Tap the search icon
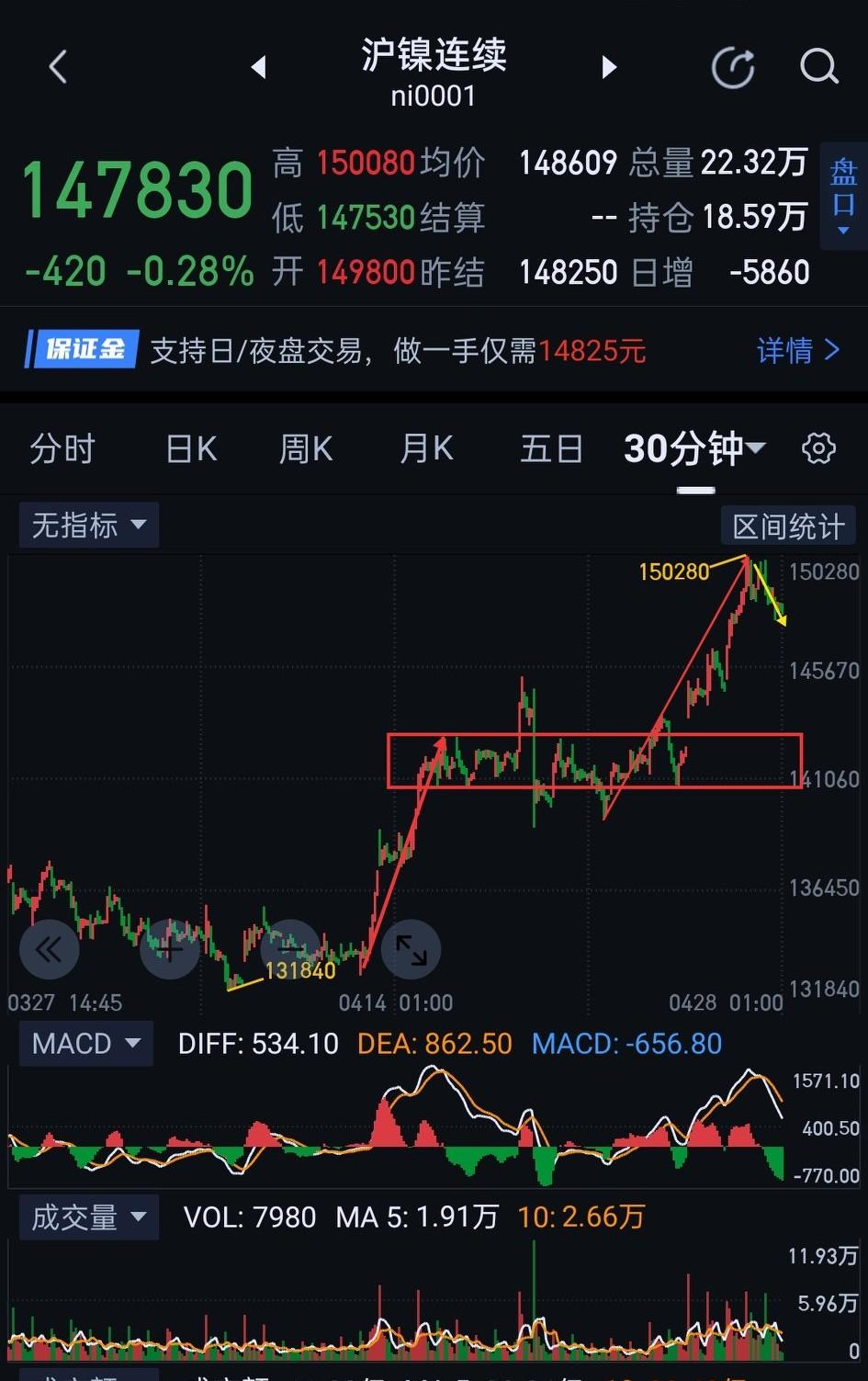The image size is (868, 1381). coord(817,66)
